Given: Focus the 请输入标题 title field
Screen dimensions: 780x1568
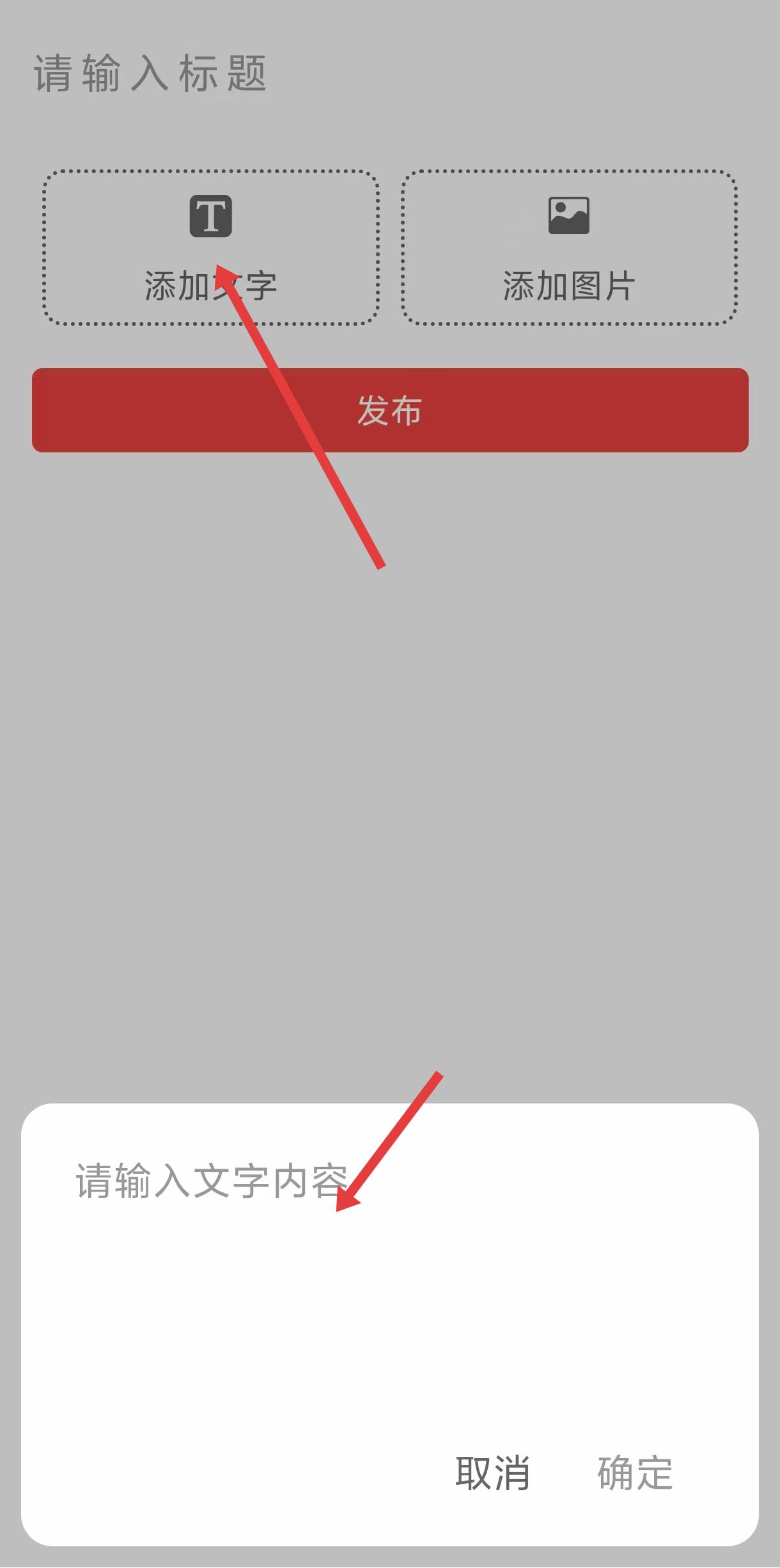Looking at the screenshot, I should (x=390, y=73).
